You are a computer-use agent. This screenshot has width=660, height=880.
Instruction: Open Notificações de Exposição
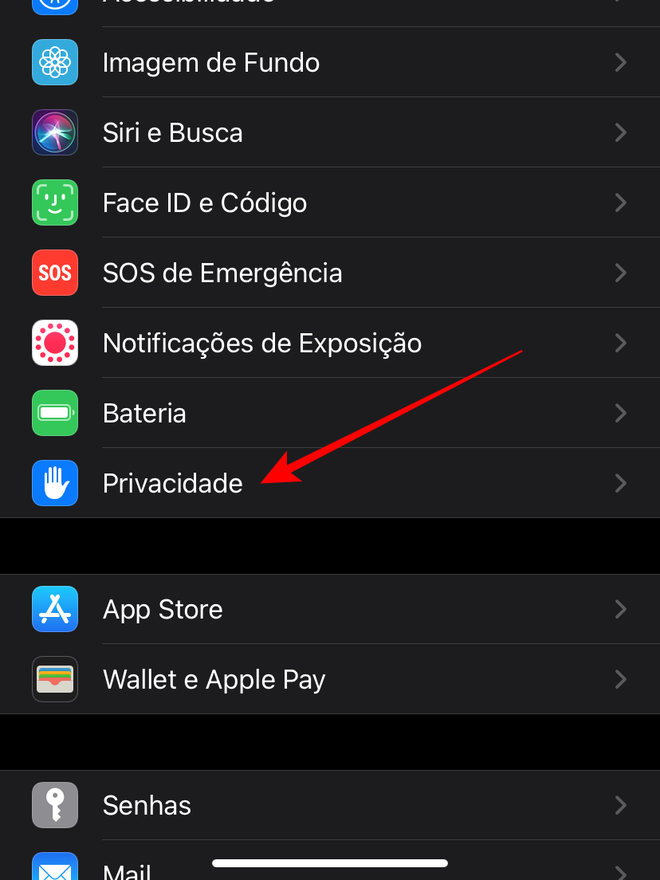coord(262,343)
